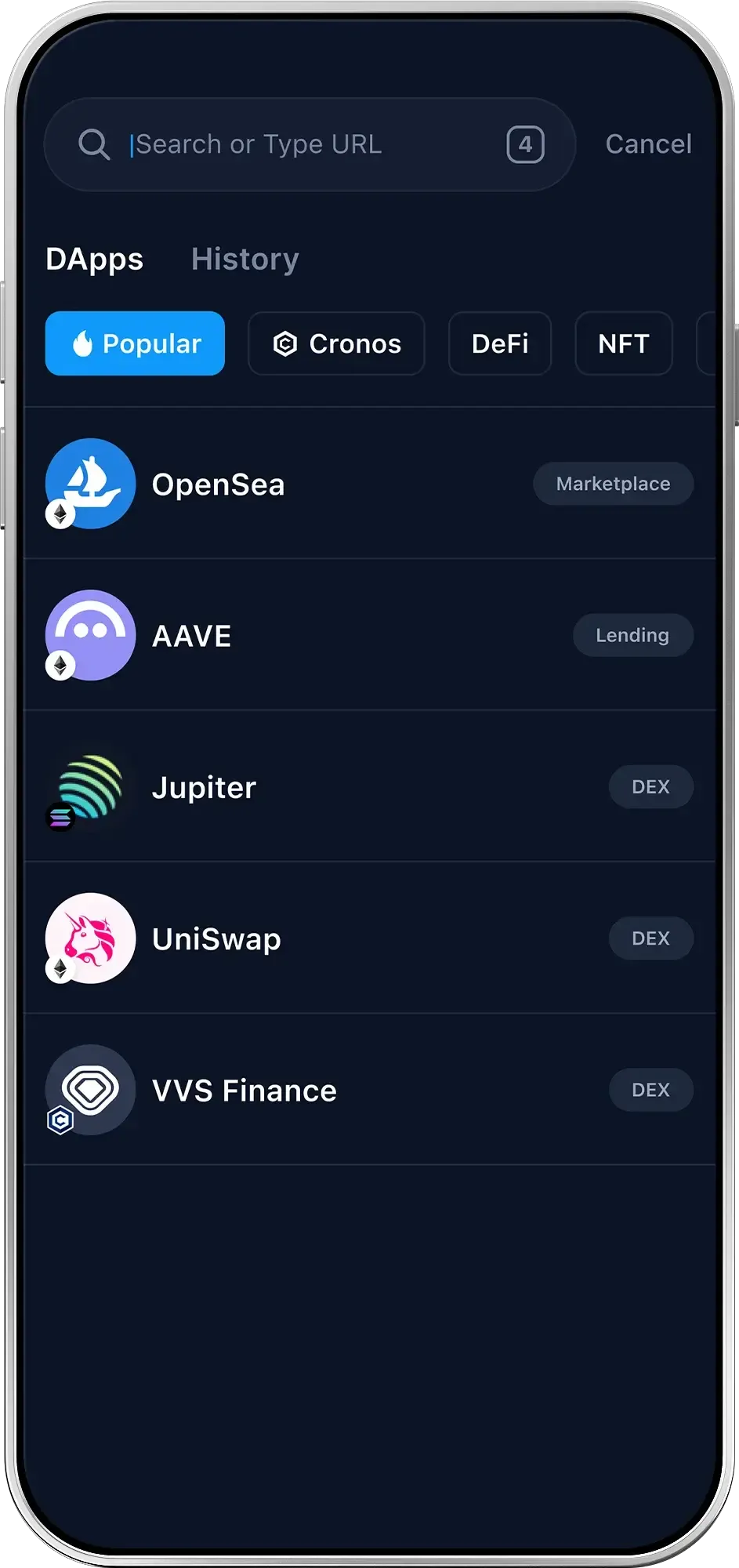
Task: Open the OpenSea marketplace dApp icon
Action: [x=90, y=483]
